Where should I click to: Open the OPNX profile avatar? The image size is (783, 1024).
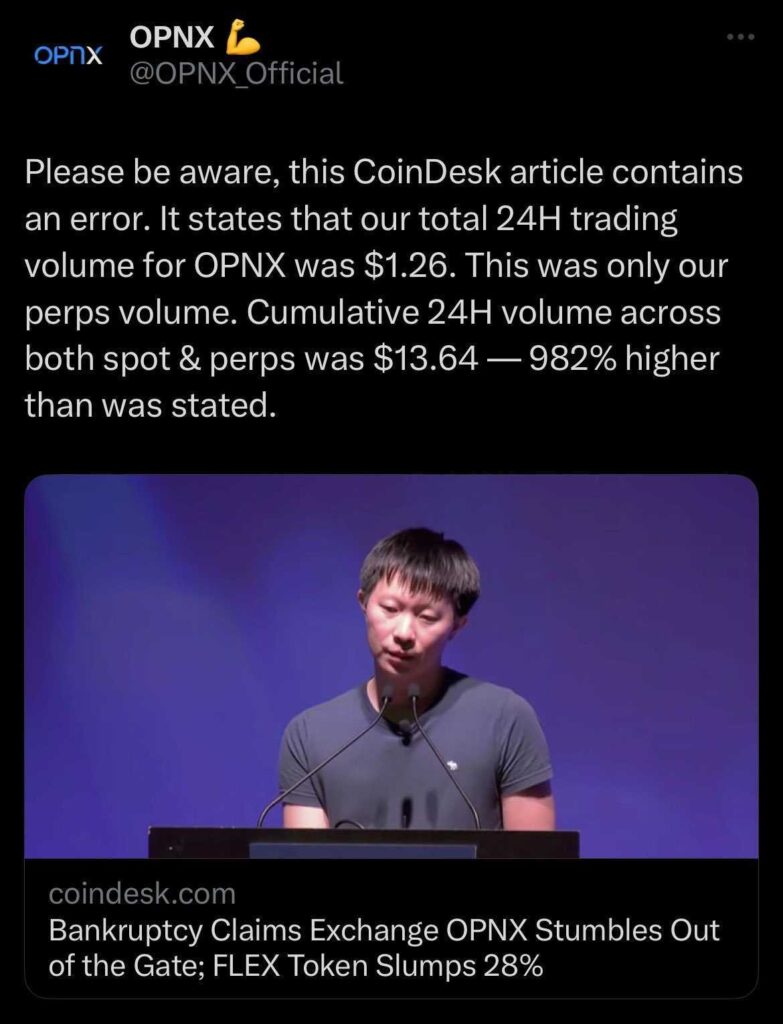click(69, 55)
